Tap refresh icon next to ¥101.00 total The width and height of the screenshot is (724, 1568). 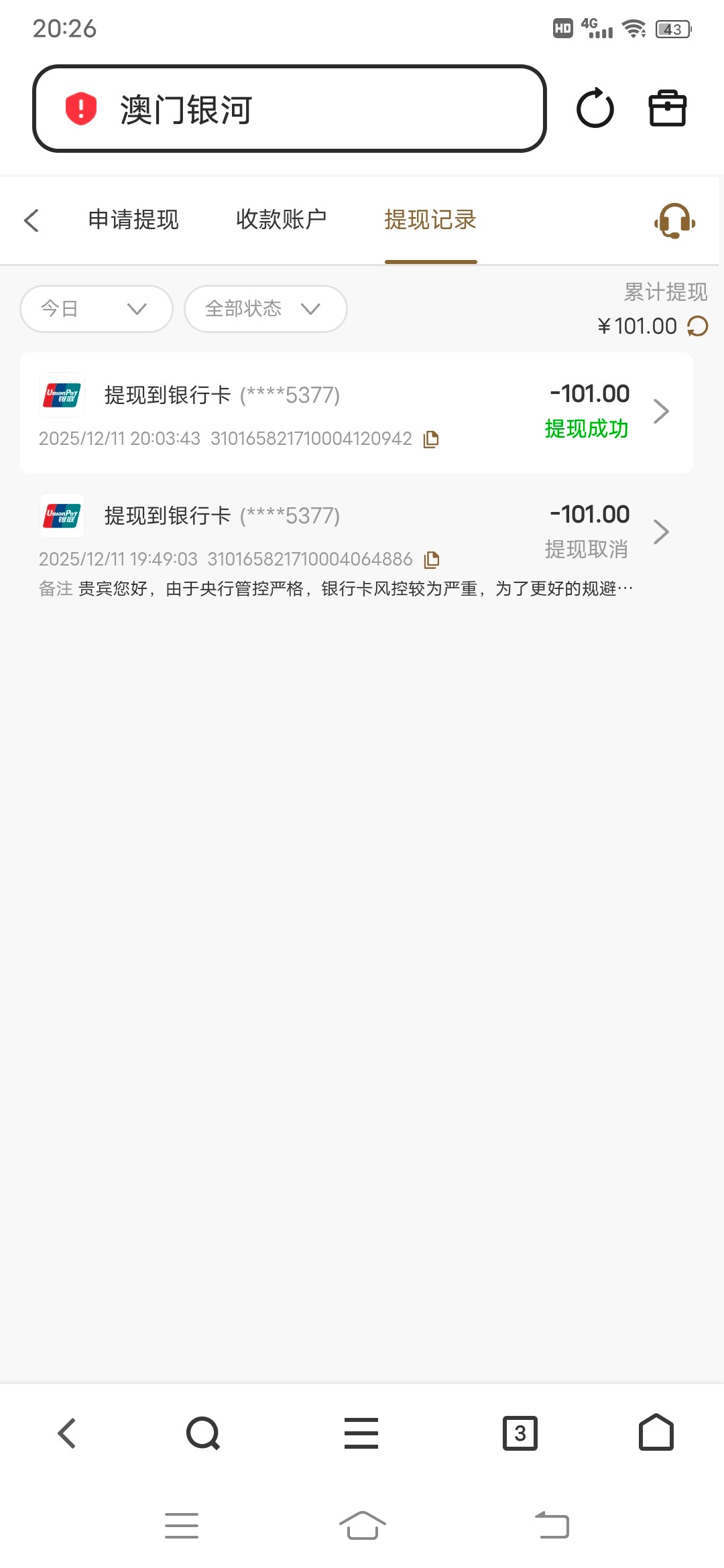[x=697, y=326]
